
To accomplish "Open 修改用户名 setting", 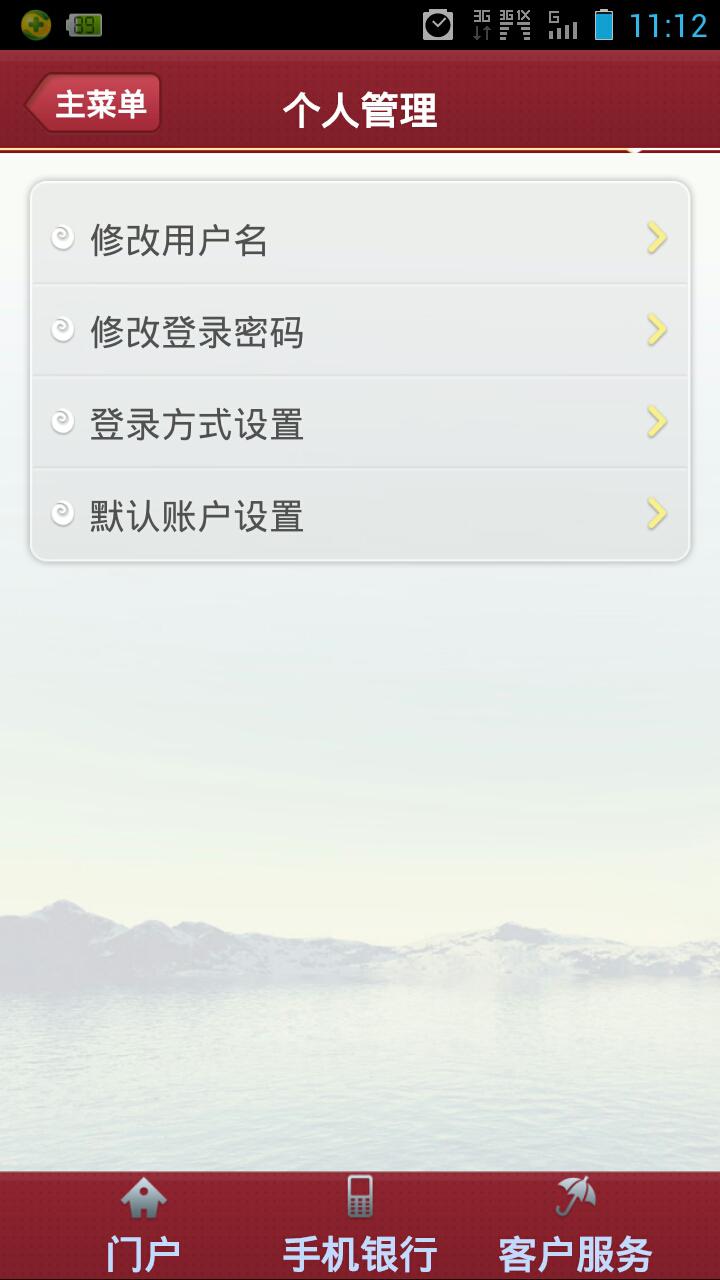I will click(x=360, y=238).
